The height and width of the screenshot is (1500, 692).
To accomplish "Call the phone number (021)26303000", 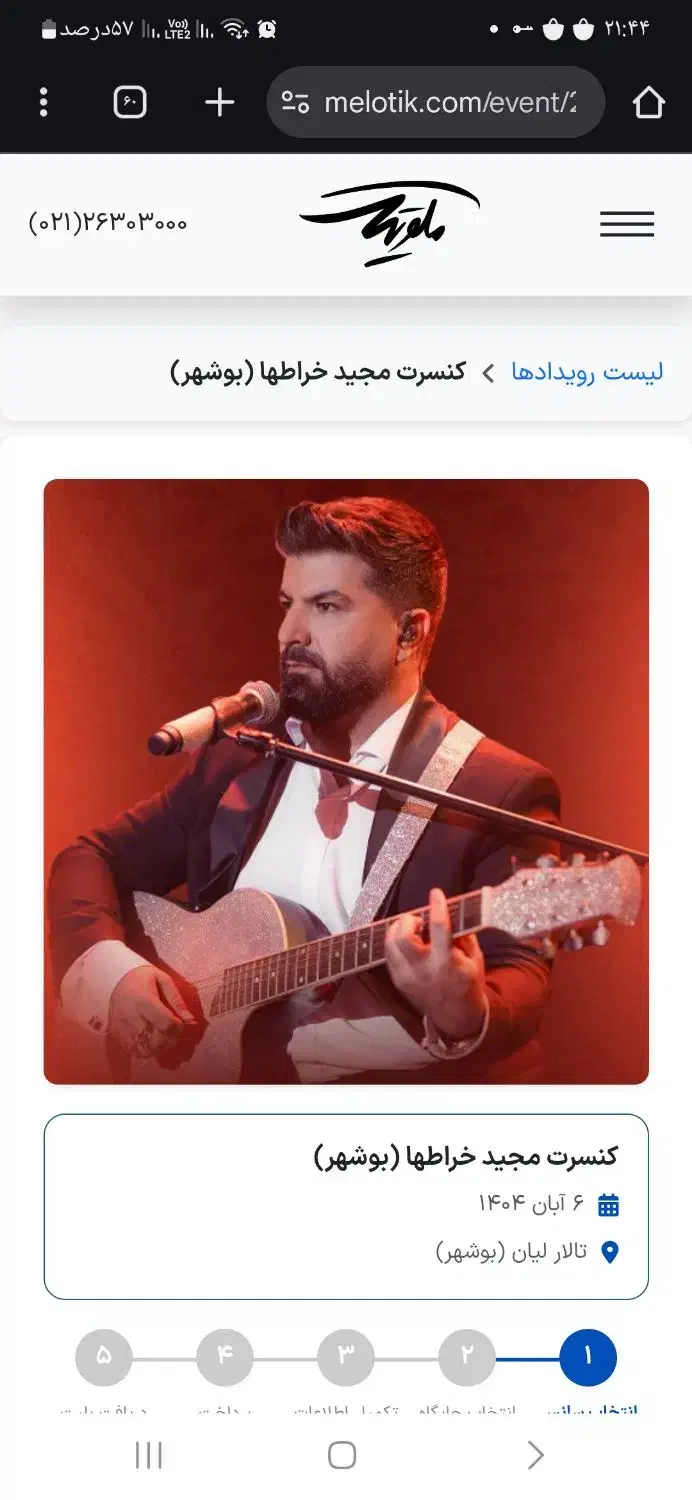I will coord(108,222).
